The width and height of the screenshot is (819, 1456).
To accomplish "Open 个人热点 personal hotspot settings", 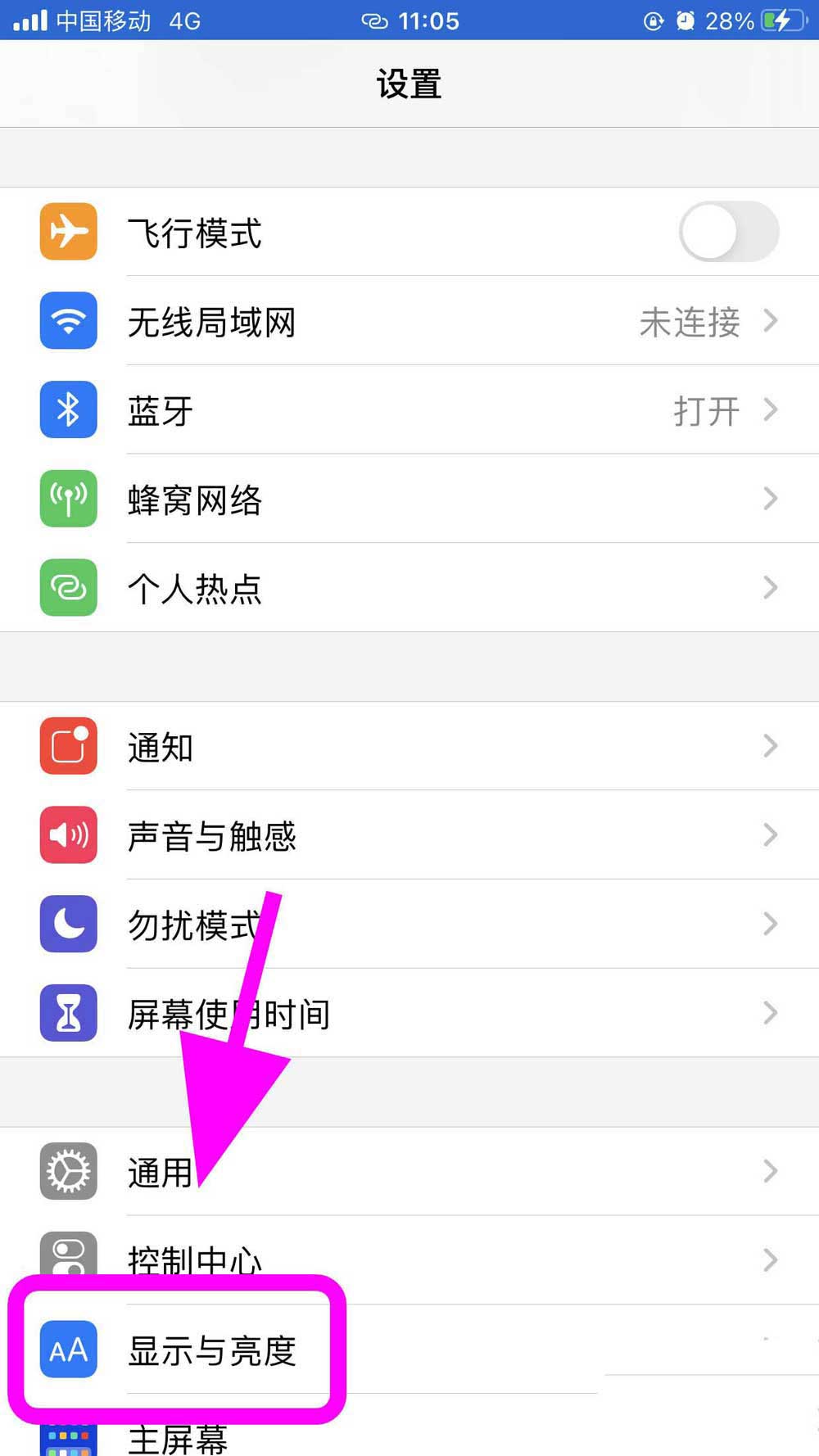I will (409, 588).
